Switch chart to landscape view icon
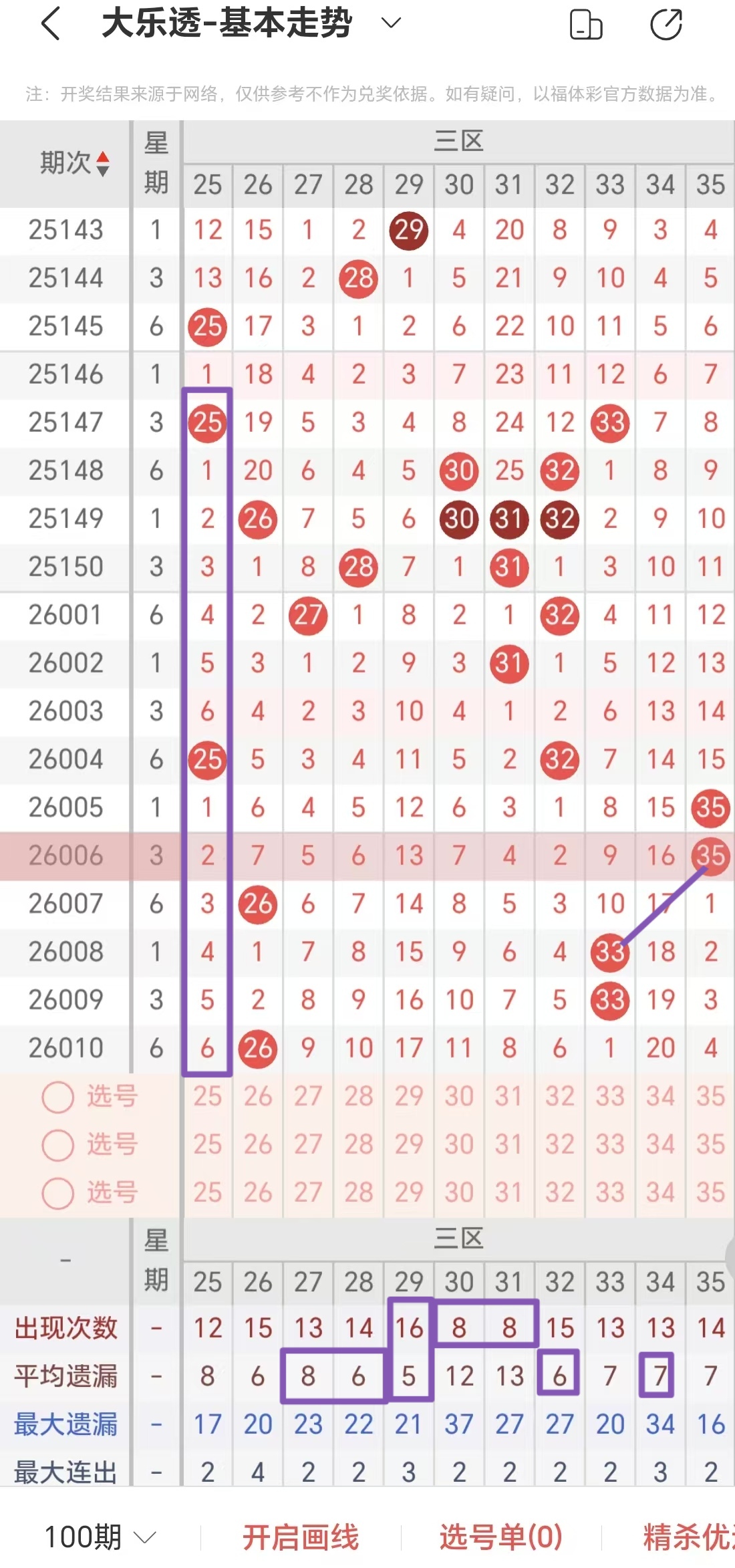Image resolution: width=735 pixels, height=1568 pixels. point(586,23)
